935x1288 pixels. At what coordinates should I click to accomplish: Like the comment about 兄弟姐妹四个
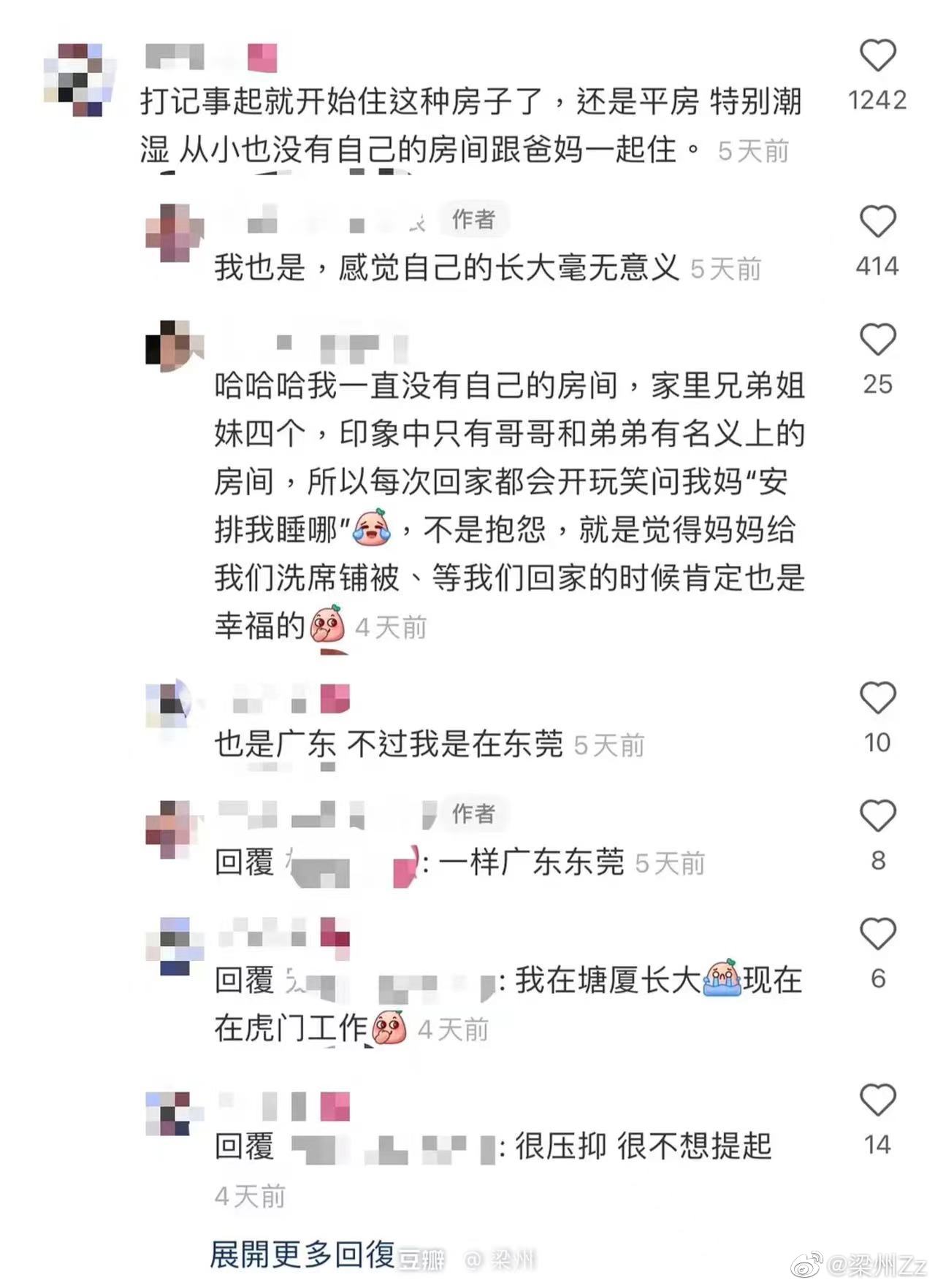pyautogui.click(x=877, y=340)
